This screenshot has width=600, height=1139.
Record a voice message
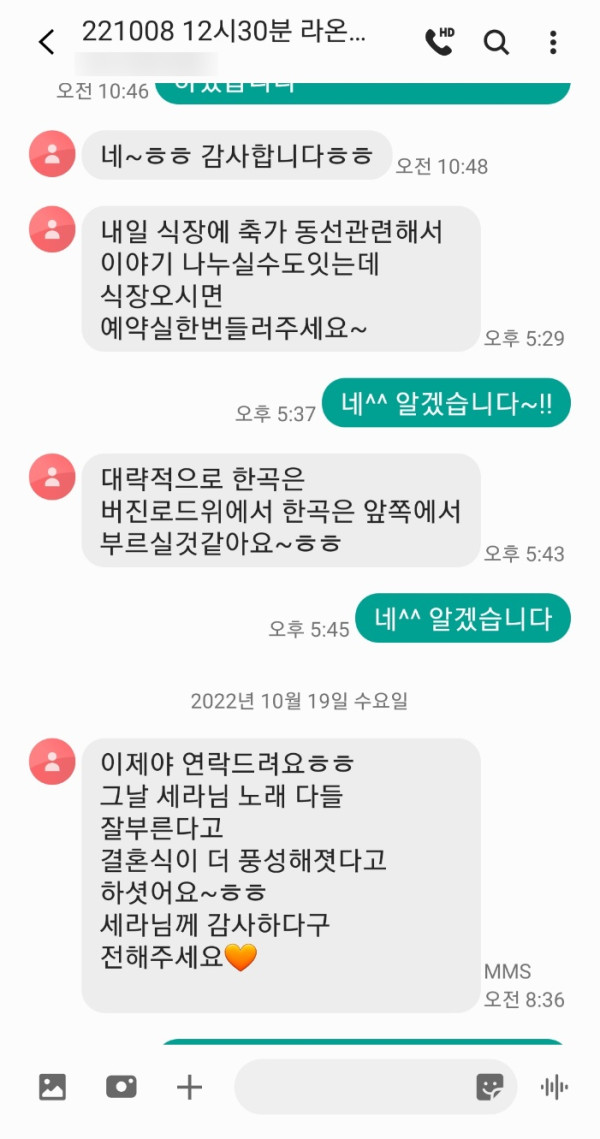[553, 1087]
